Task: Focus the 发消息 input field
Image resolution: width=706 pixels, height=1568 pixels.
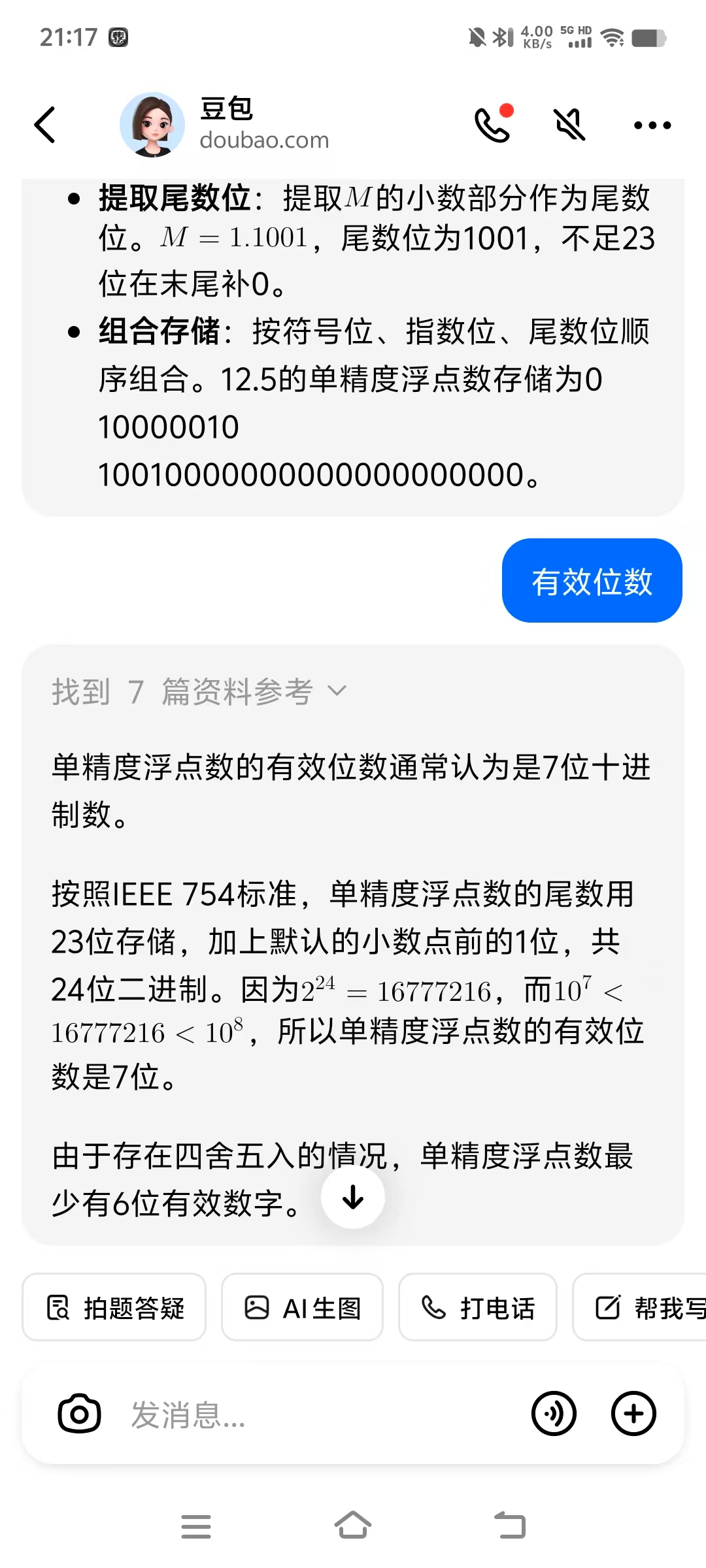Action: 314,1414
